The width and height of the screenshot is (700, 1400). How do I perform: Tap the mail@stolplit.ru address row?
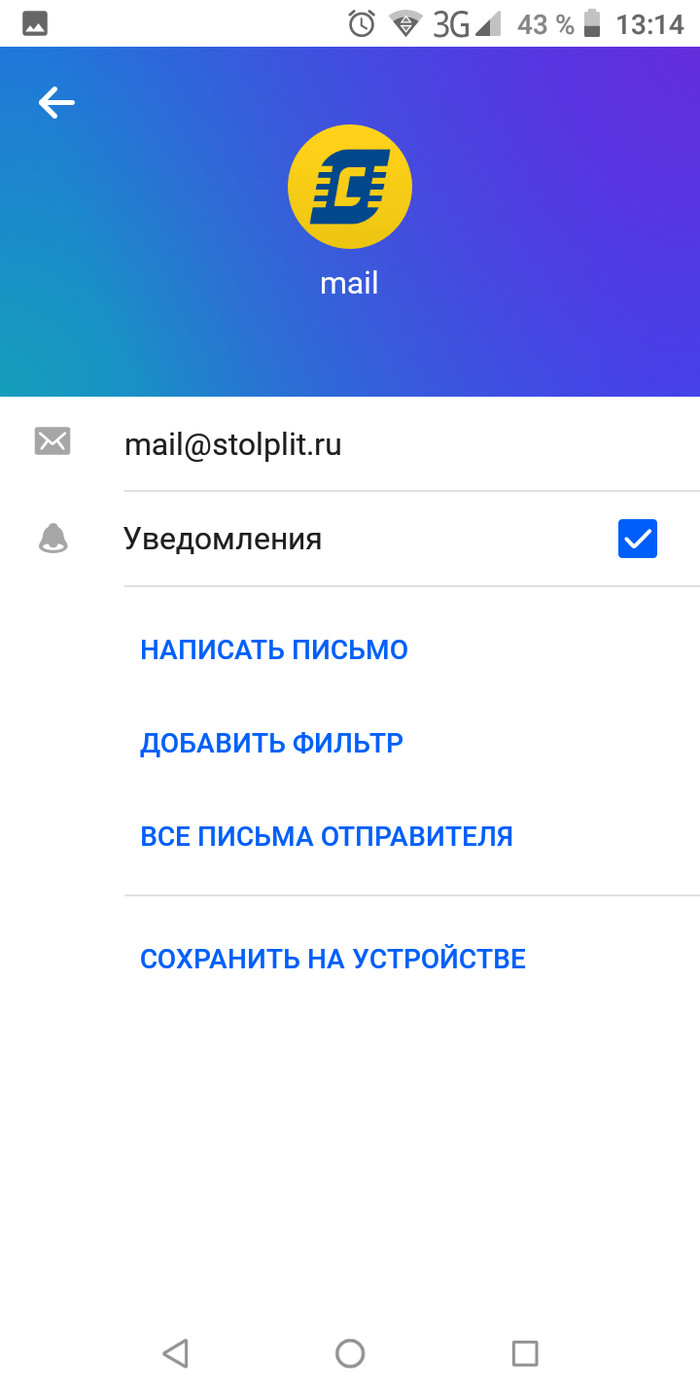click(x=233, y=445)
